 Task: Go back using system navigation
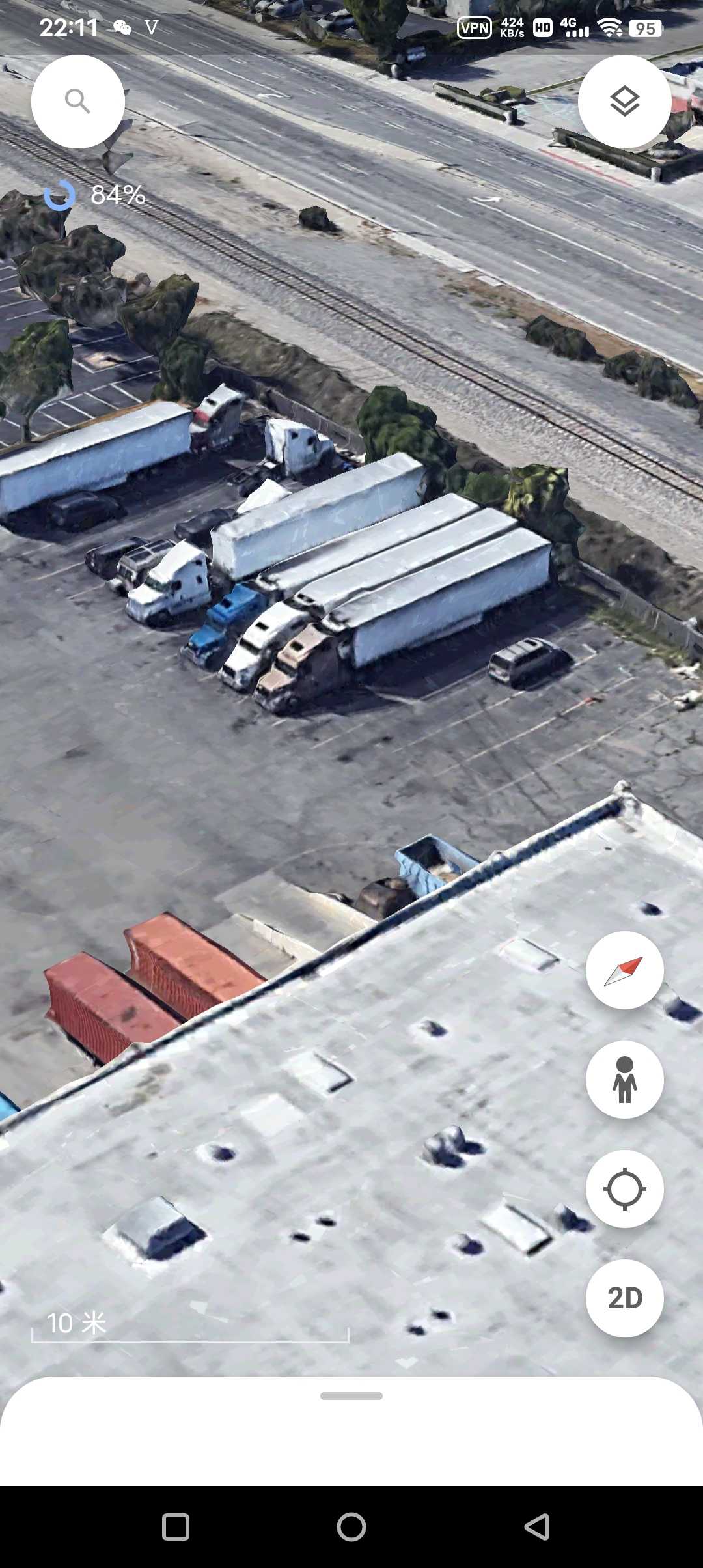point(537,1527)
